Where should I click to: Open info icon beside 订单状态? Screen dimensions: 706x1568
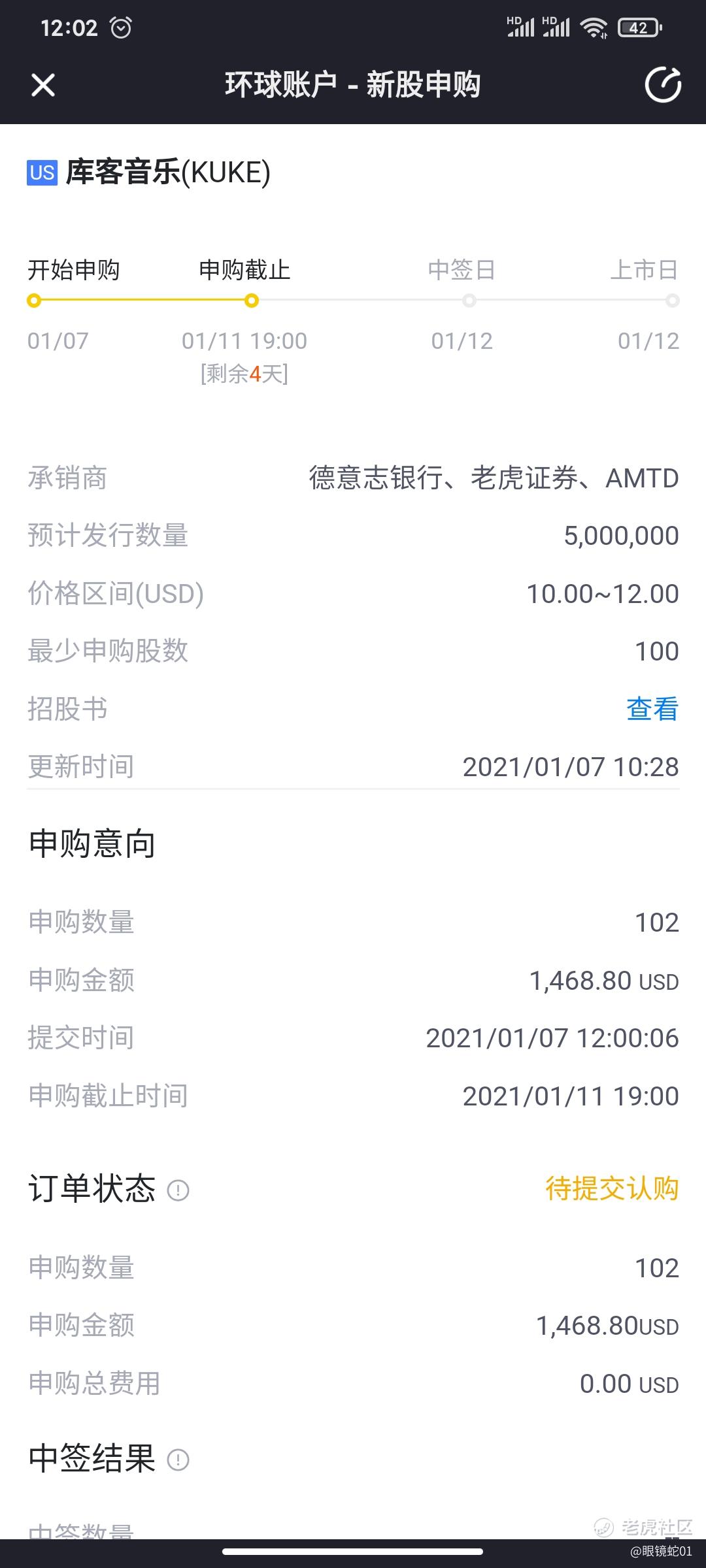tap(178, 1190)
